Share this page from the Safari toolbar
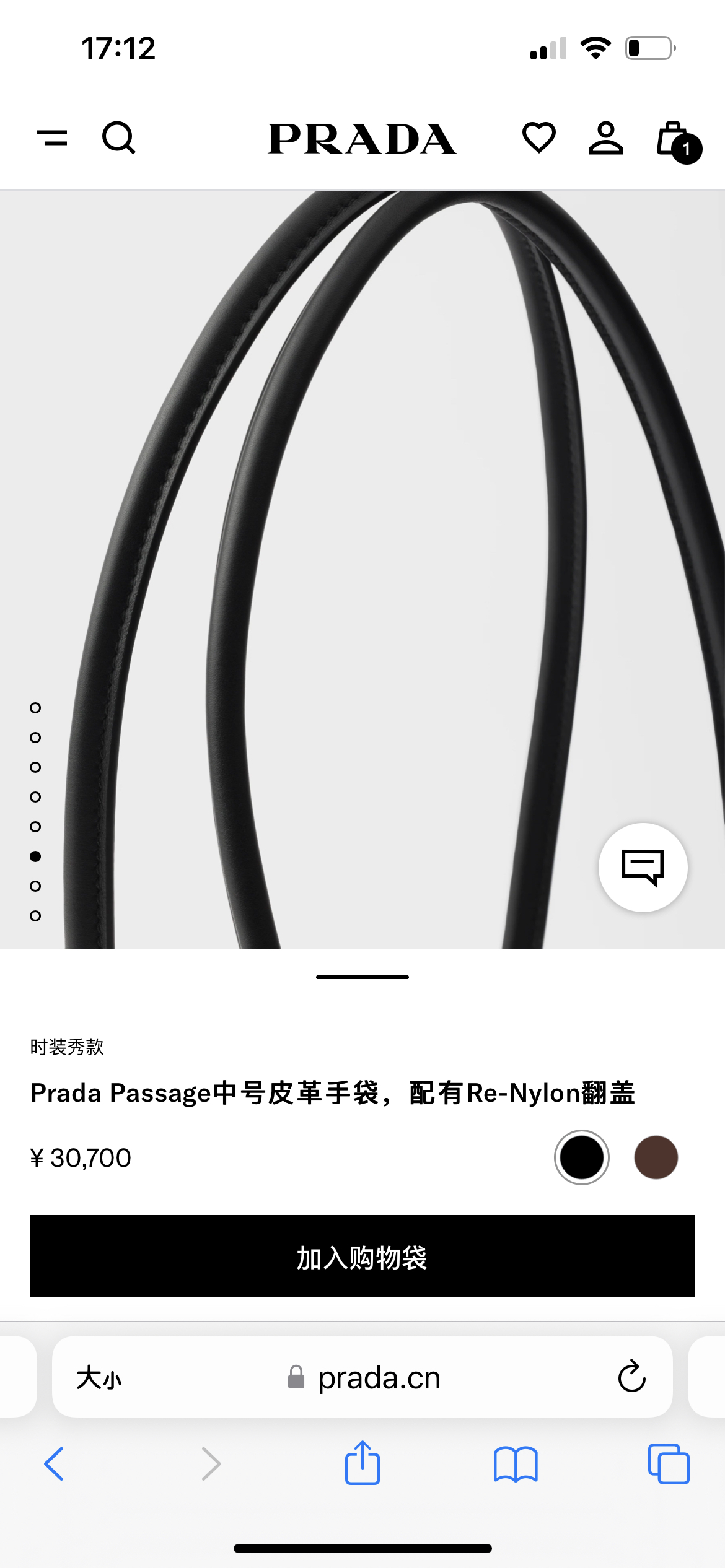This screenshot has width=725, height=1568. click(362, 1463)
